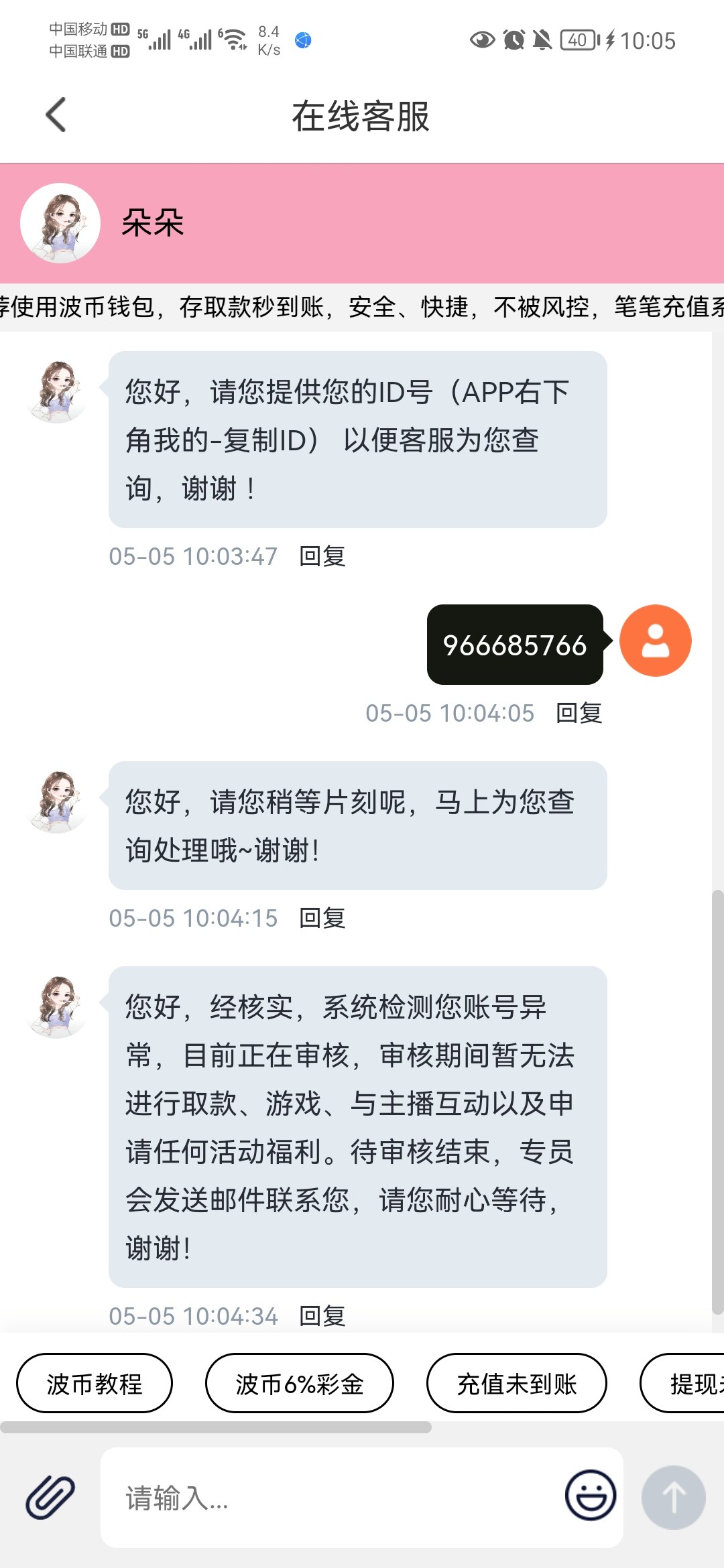This screenshot has width=724, height=1568.
Task: Tap 回复 under the 10:03:47 message
Action: tap(322, 556)
